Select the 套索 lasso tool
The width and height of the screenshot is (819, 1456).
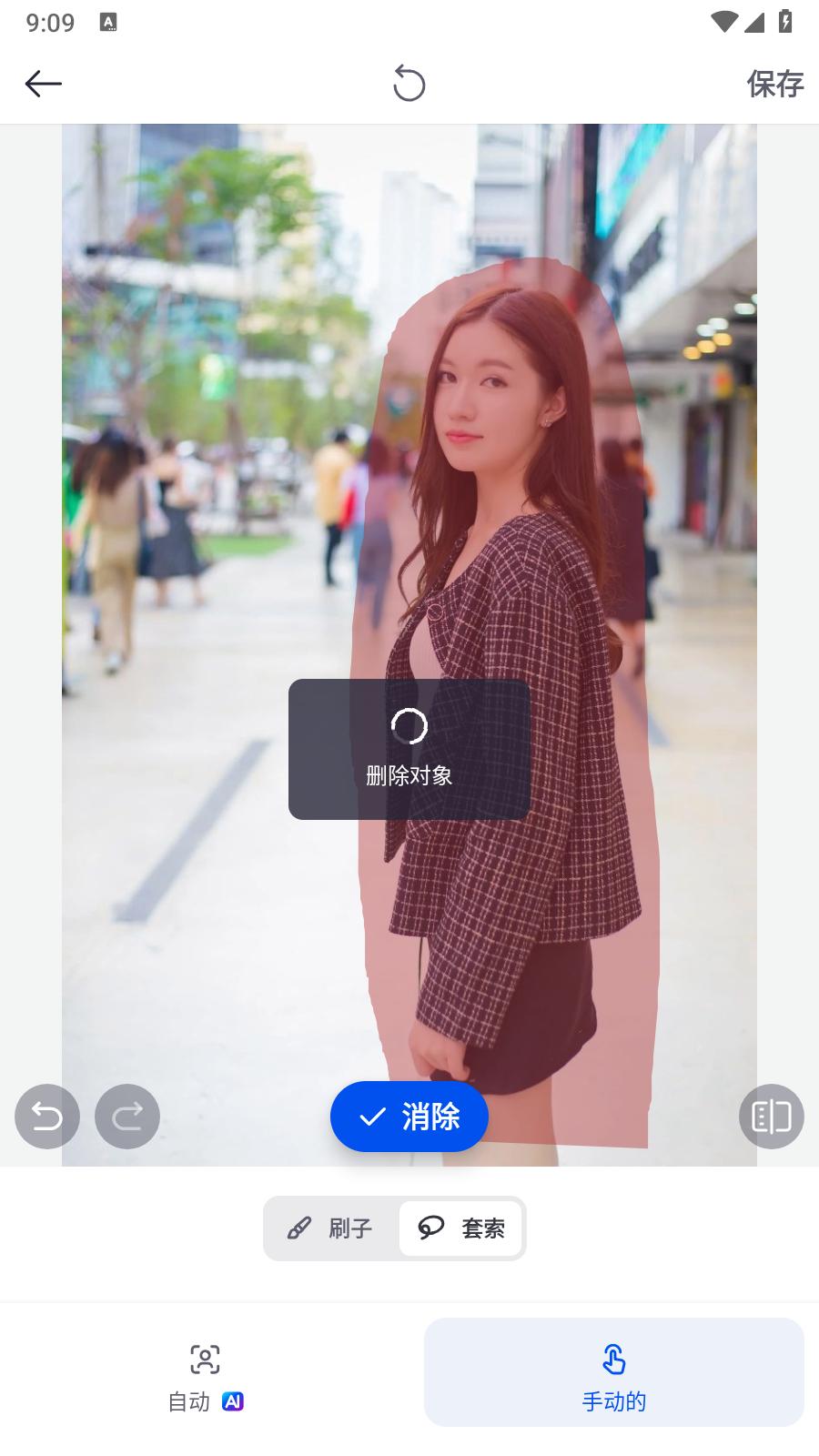[460, 1228]
